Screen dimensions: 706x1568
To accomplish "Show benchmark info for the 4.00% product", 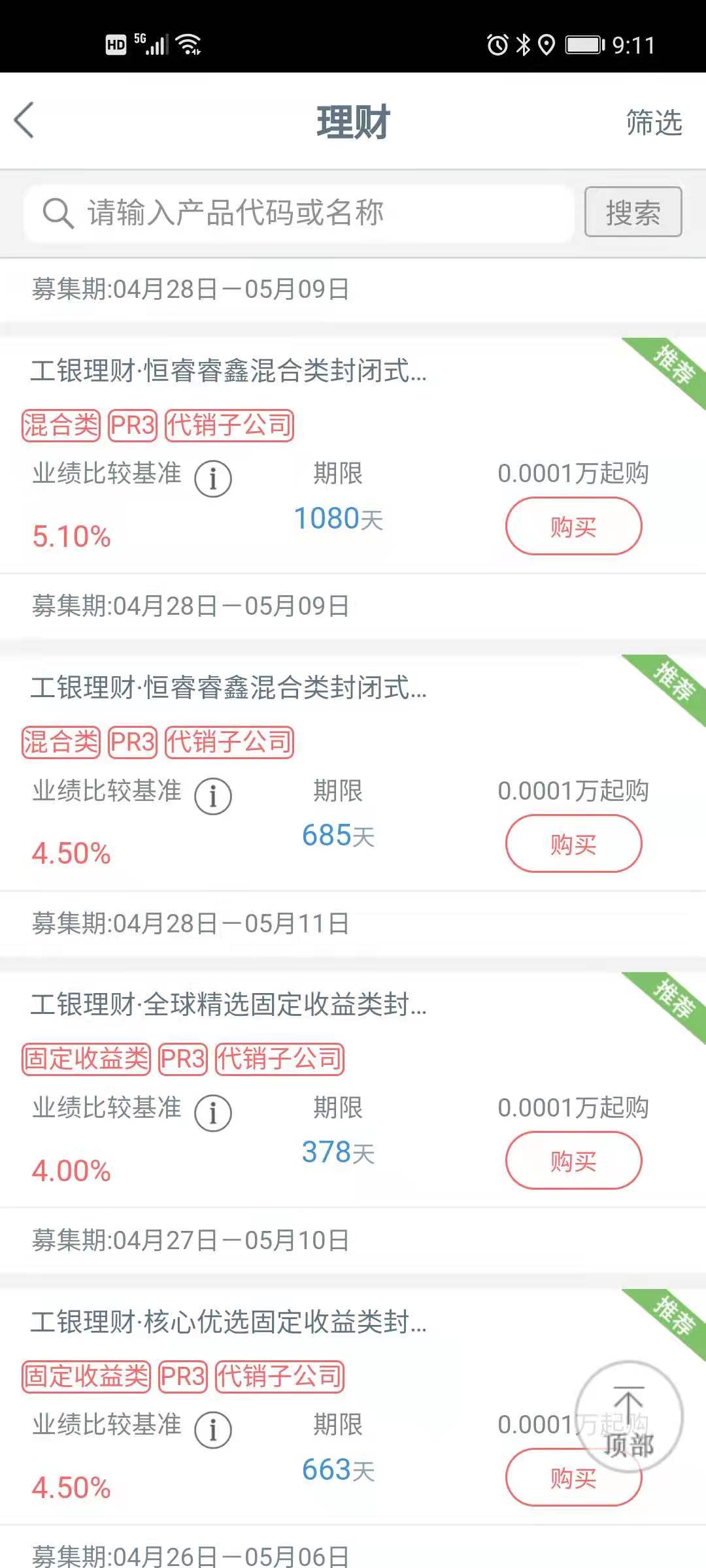I will pyautogui.click(x=213, y=1113).
